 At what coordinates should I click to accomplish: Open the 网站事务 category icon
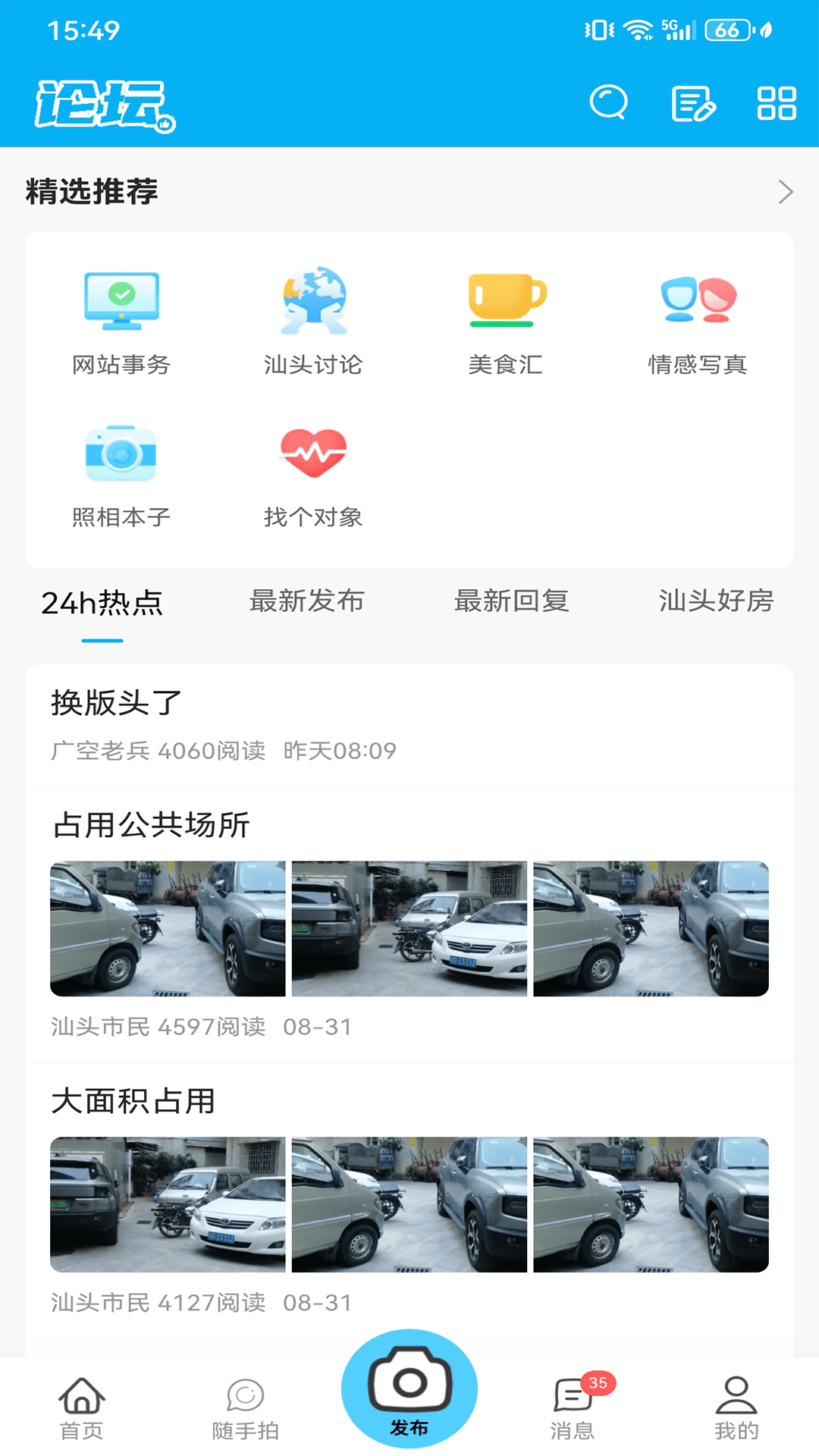[x=121, y=302]
